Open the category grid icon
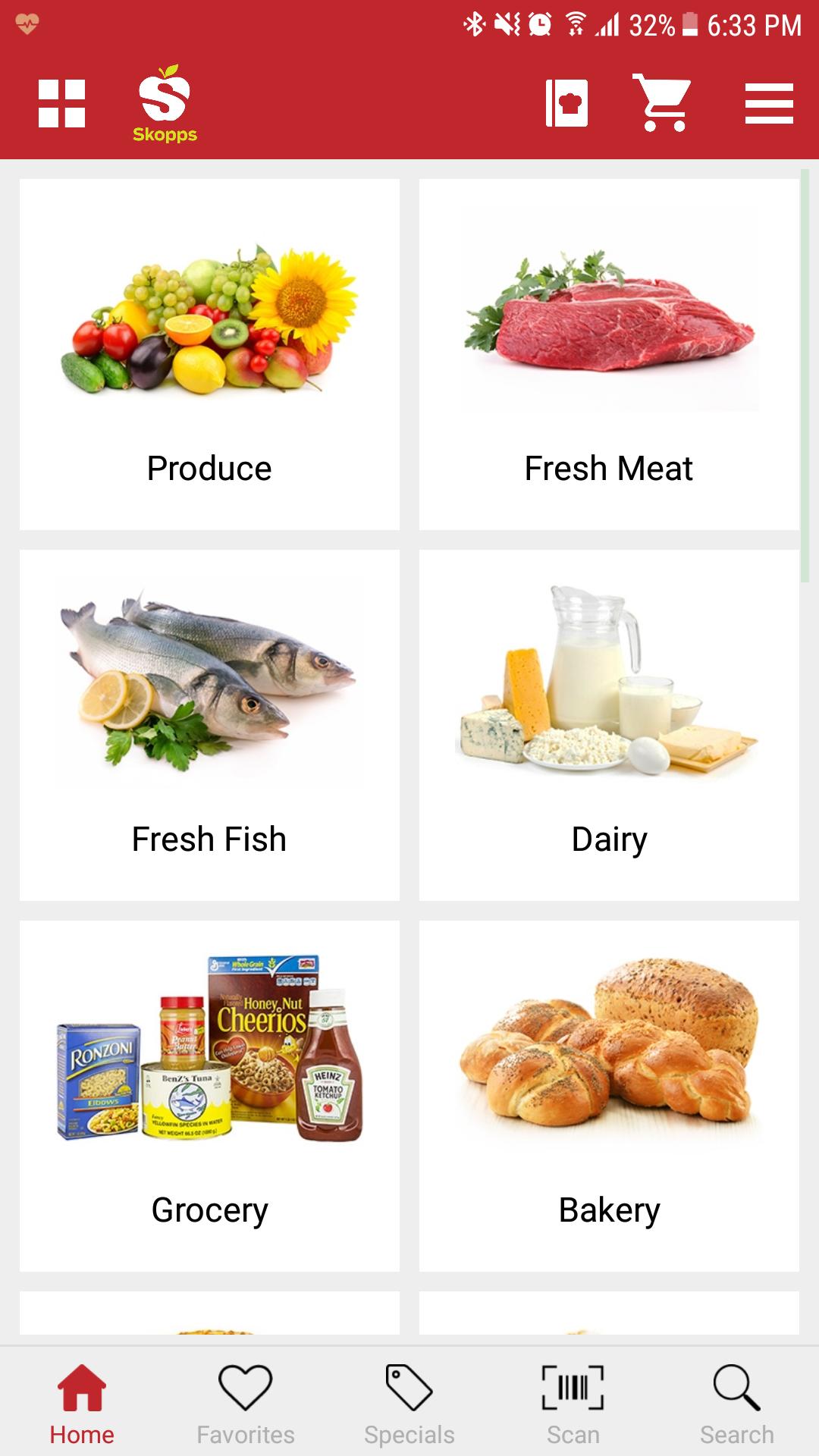819x1456 pixels. click(x=61, y=103)
